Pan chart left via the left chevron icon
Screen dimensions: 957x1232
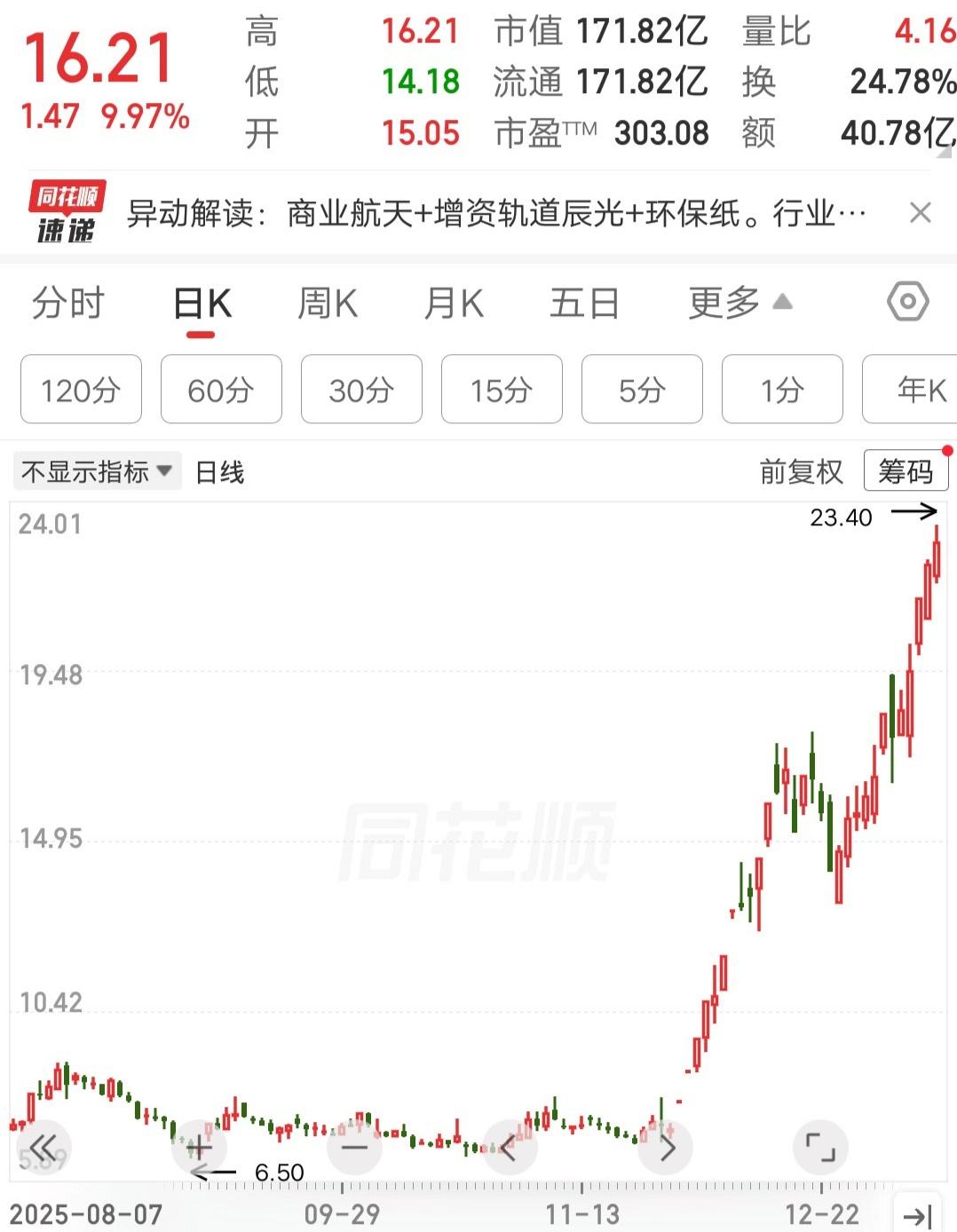[x=509, y=1146]
